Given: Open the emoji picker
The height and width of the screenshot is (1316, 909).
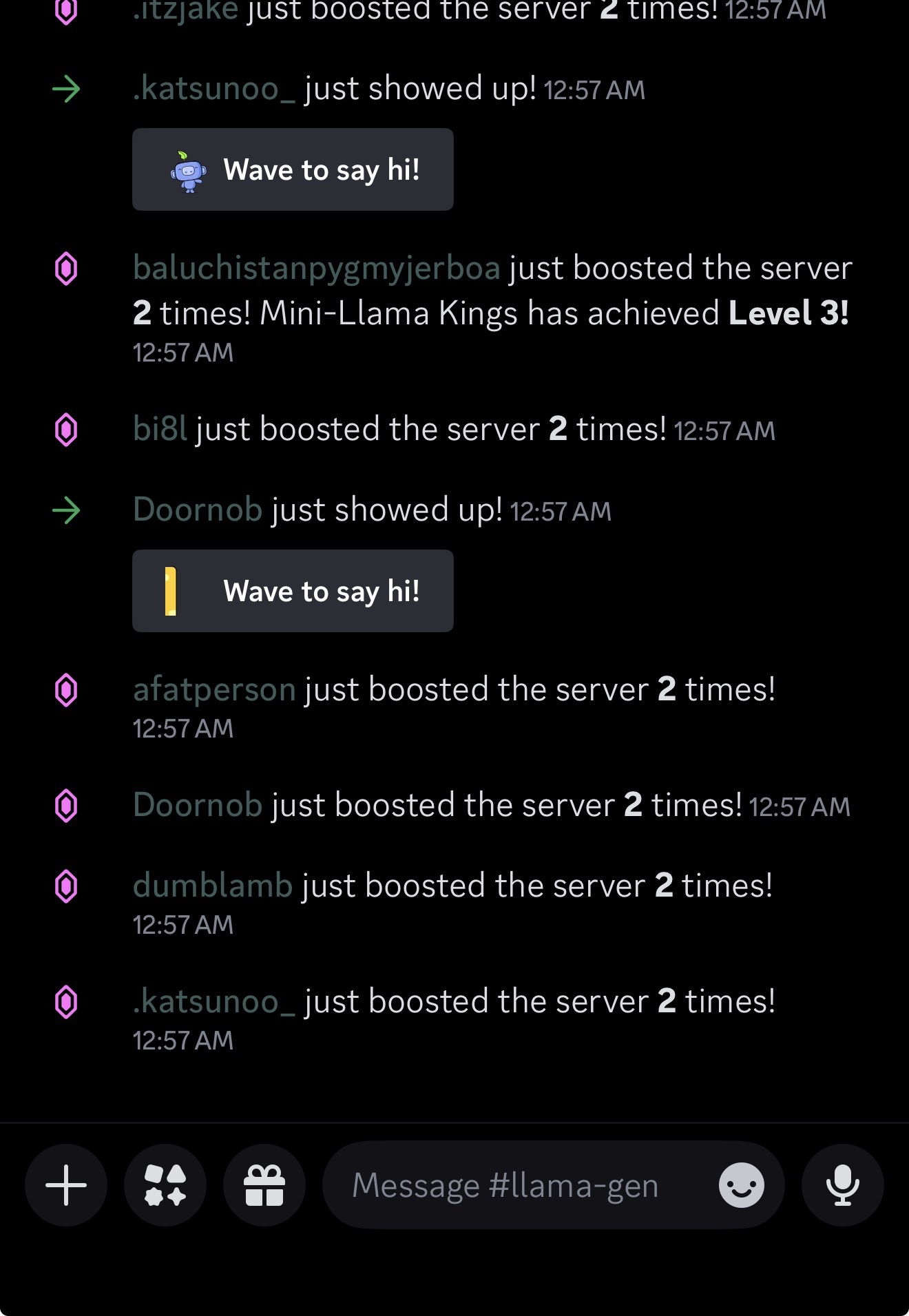Looking at the screenshot, I should [741, 1185].
